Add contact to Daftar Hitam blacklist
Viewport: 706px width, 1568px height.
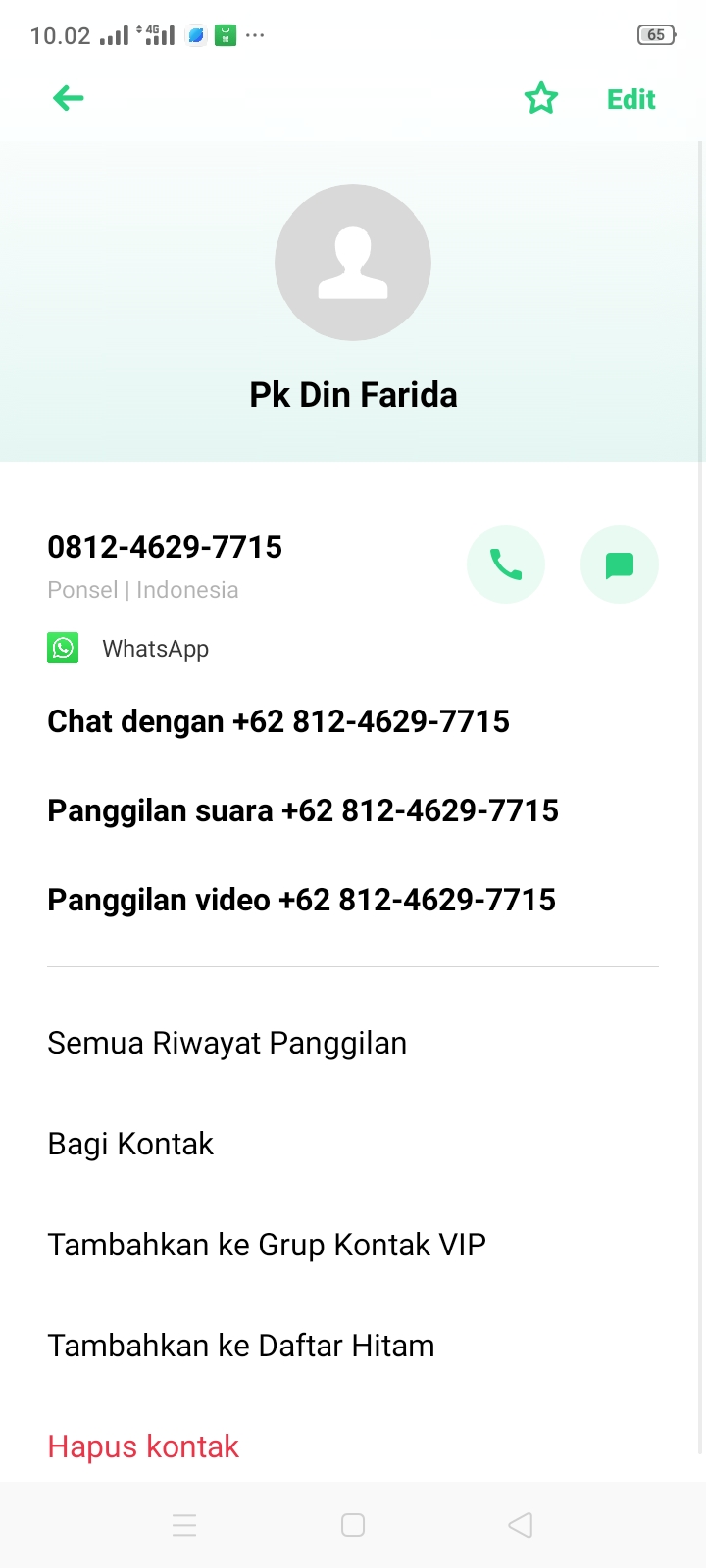(x=240, y=1345)
